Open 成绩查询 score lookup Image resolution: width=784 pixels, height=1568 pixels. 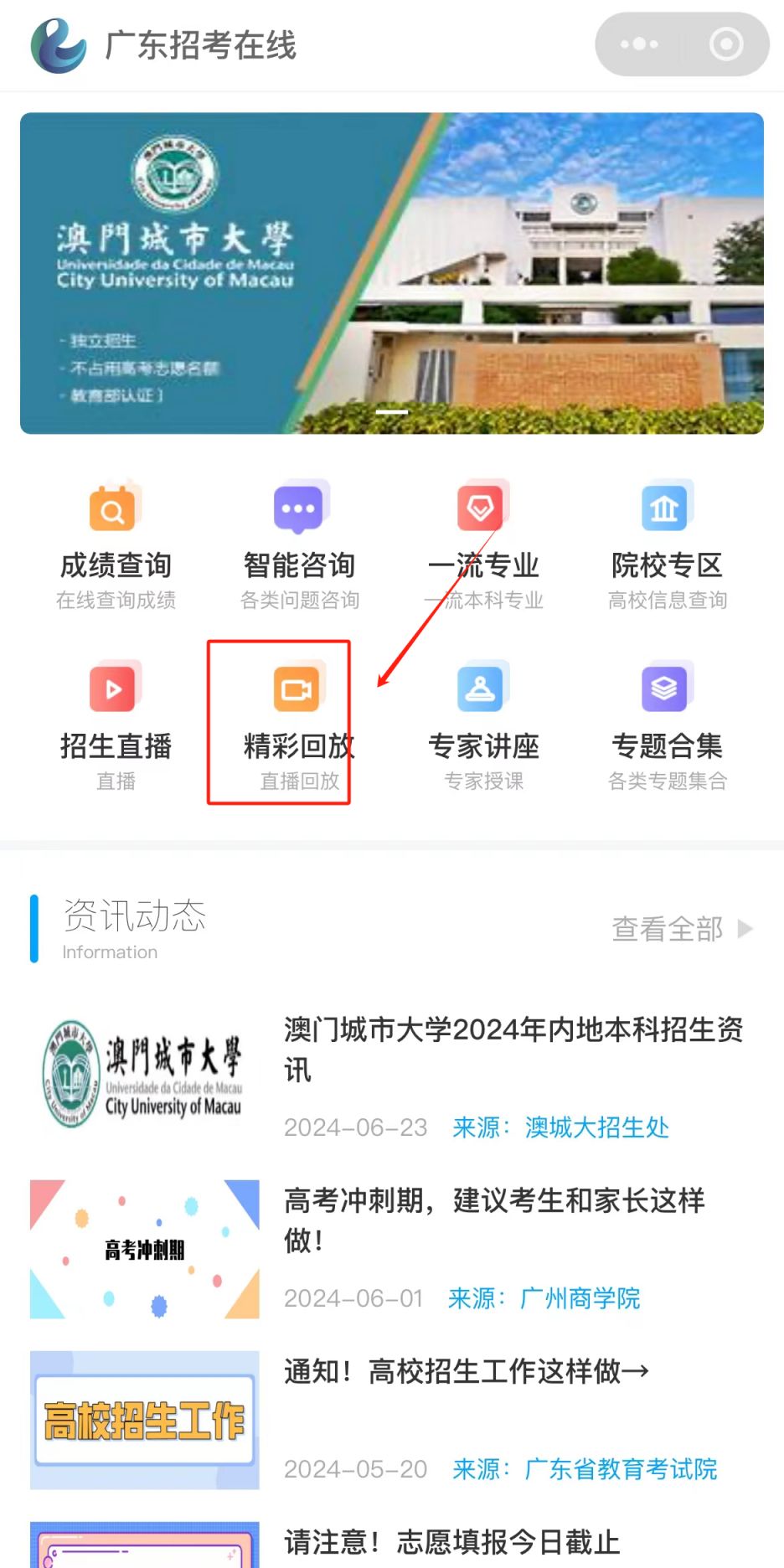116,546
